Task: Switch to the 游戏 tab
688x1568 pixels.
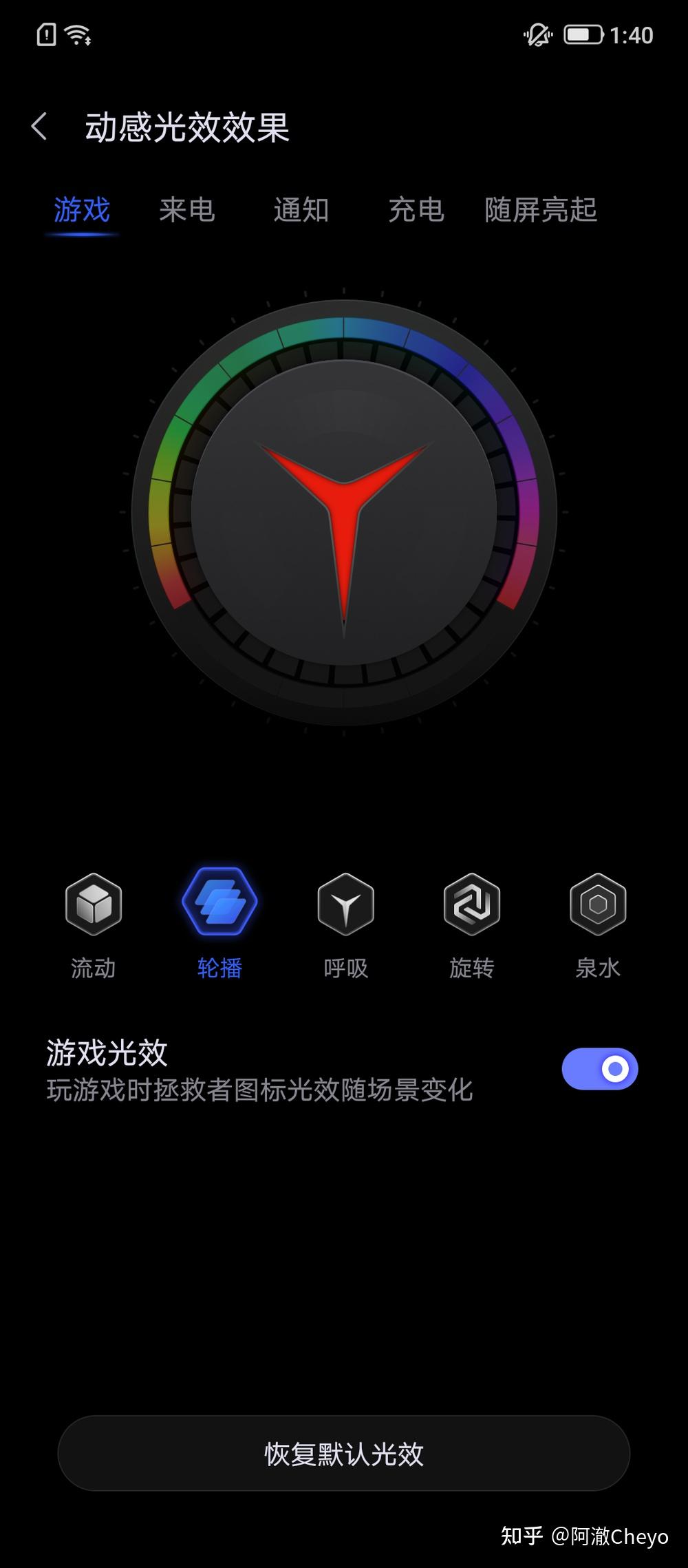Action: [x=82, y=210]
